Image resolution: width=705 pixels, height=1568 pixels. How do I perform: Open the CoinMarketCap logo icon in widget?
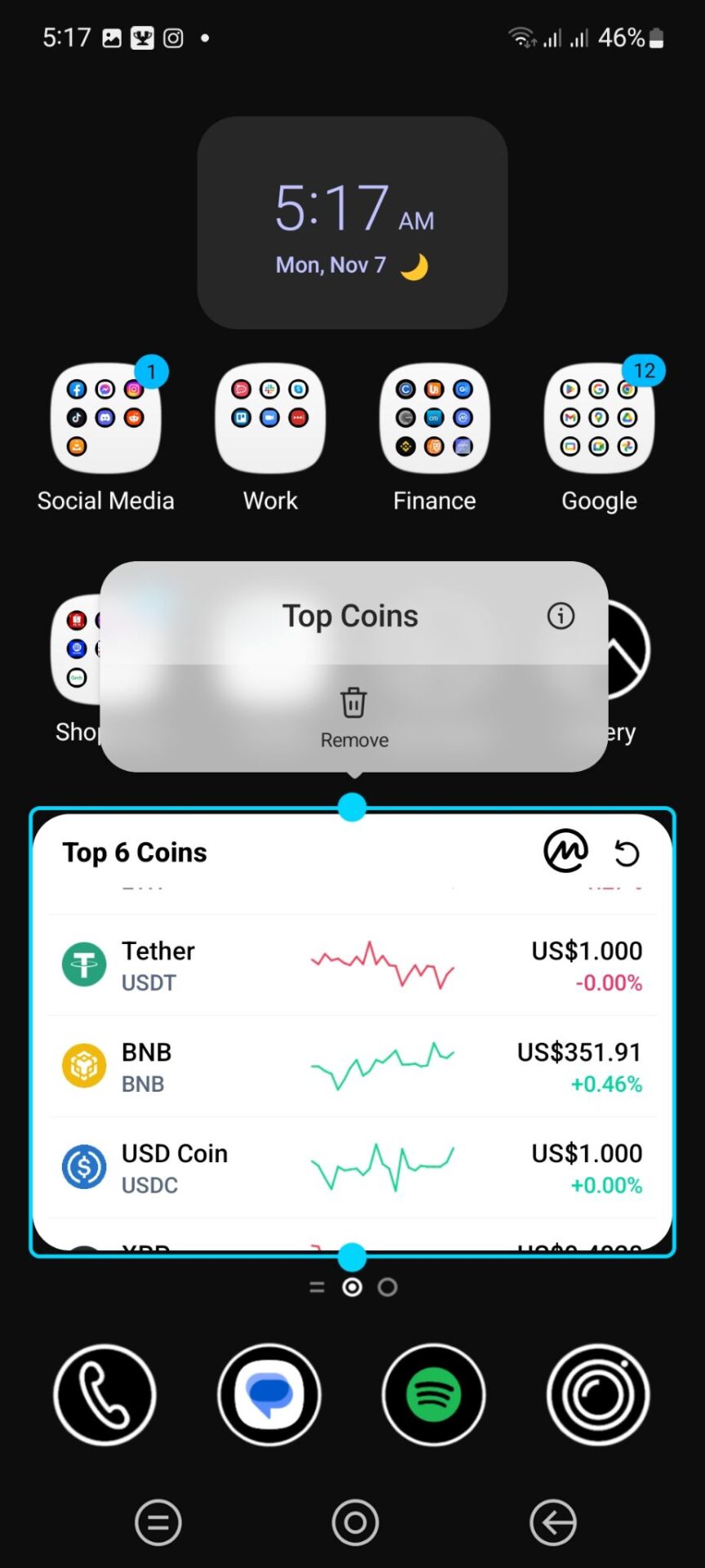click(565, 851)
